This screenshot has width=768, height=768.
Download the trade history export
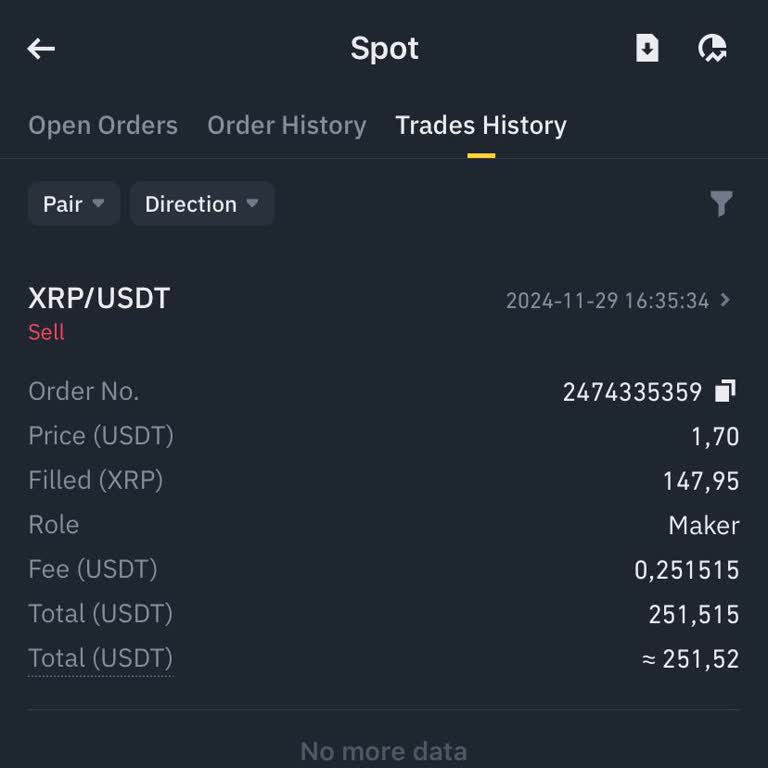(x=647, y=48)
